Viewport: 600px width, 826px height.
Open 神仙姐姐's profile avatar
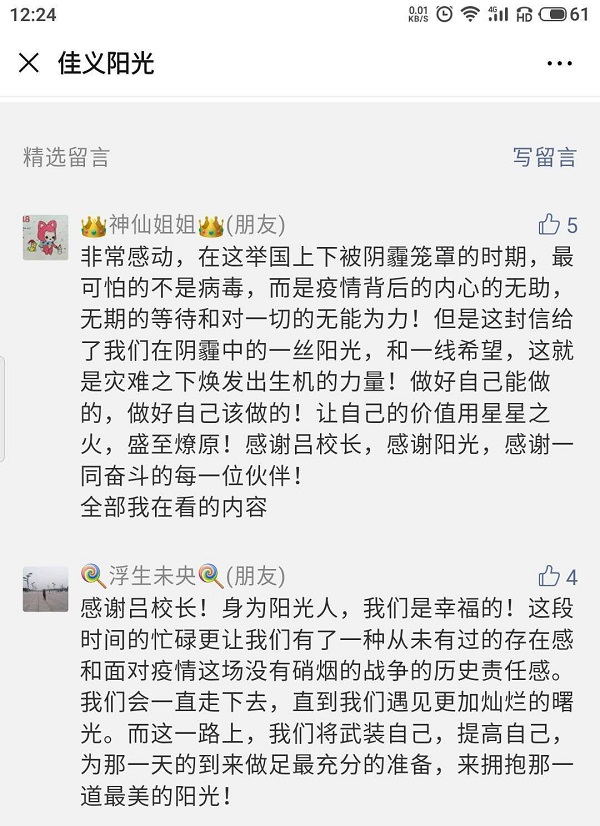click(x=45, y=237)
